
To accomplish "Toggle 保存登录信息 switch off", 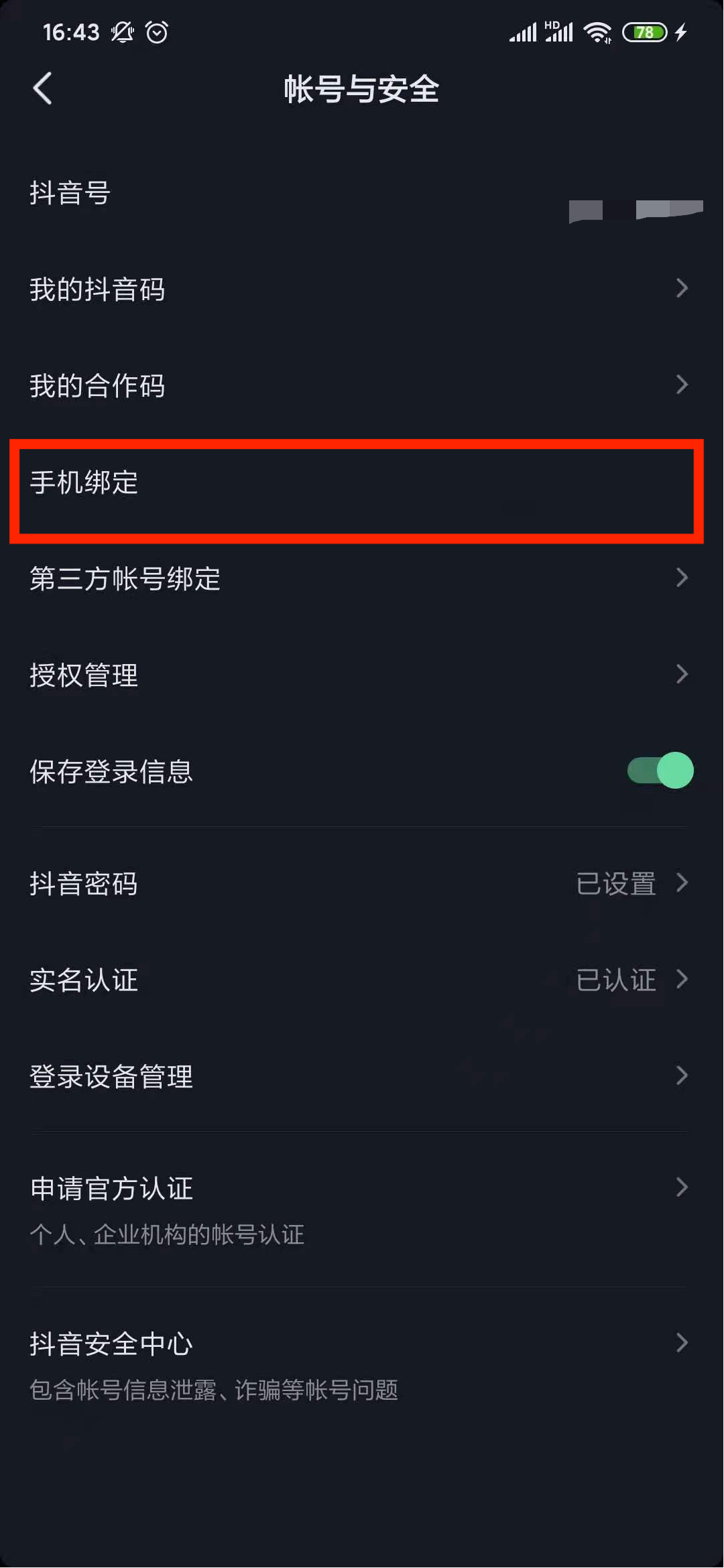I will click(660, 771).
